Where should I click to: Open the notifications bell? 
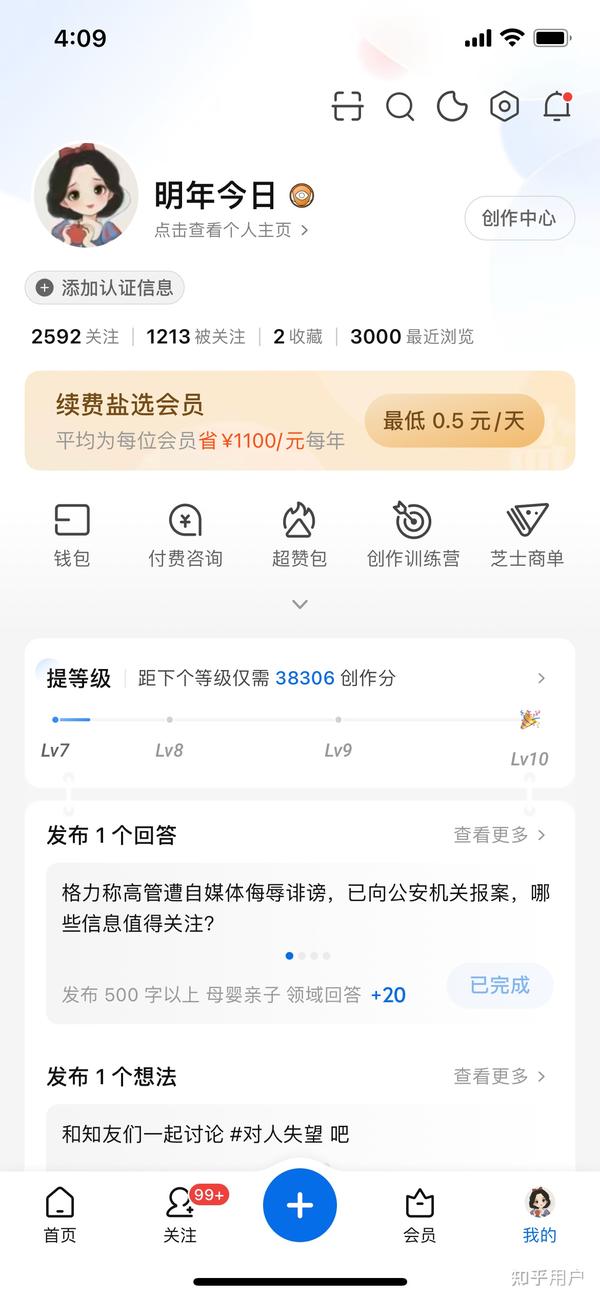557,106
